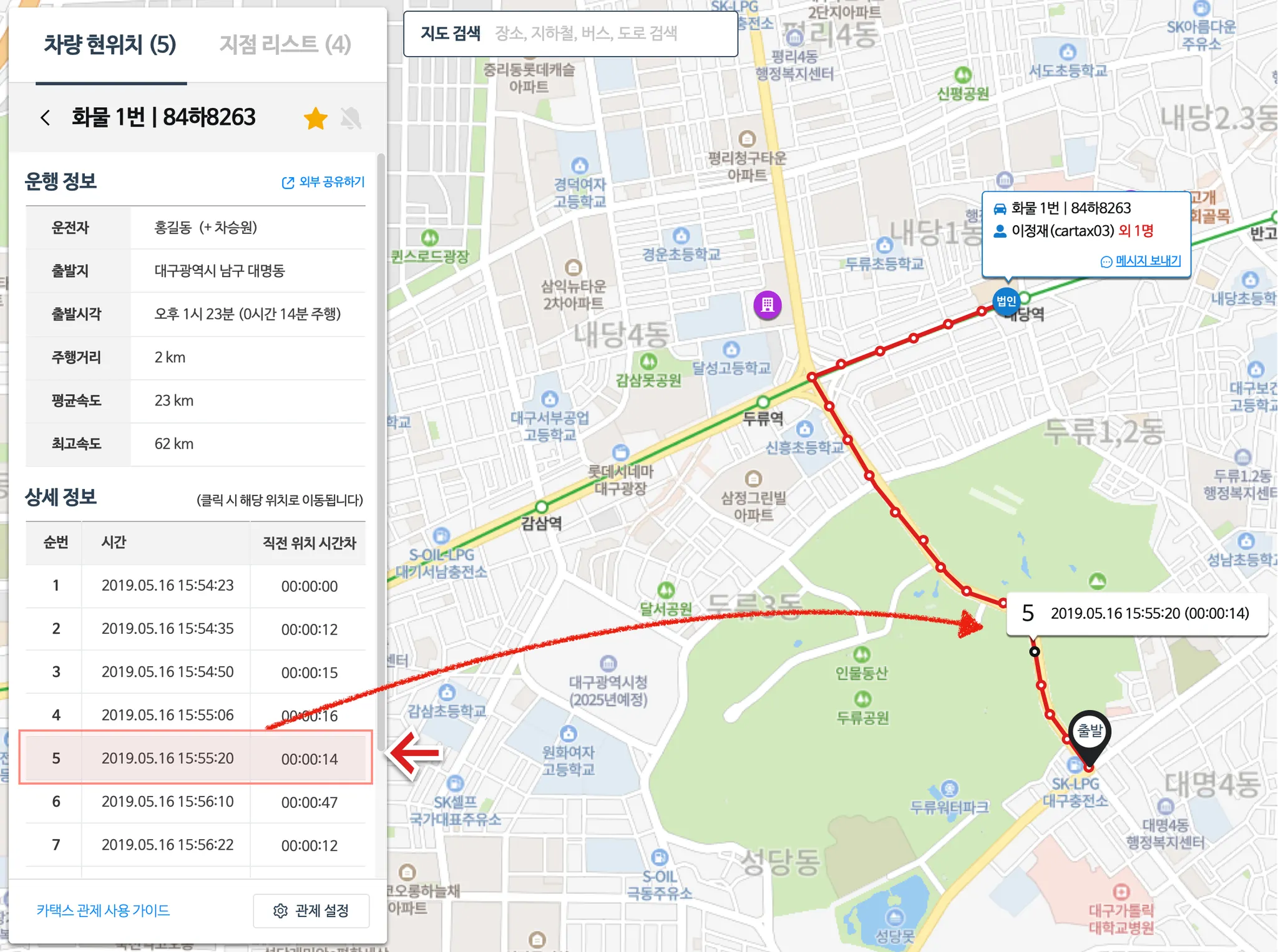Open the 외부 공유하기 share link

click(x=323, y=182)
